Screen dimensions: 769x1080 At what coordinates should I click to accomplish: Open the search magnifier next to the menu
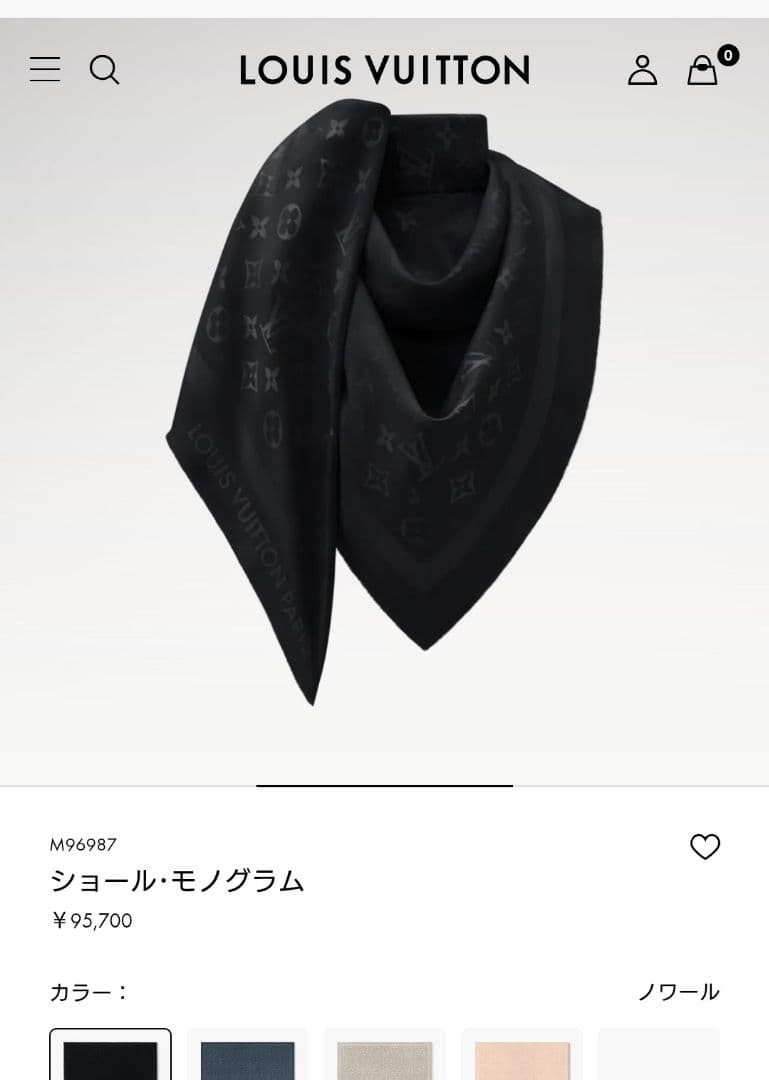tap(105, 70)
